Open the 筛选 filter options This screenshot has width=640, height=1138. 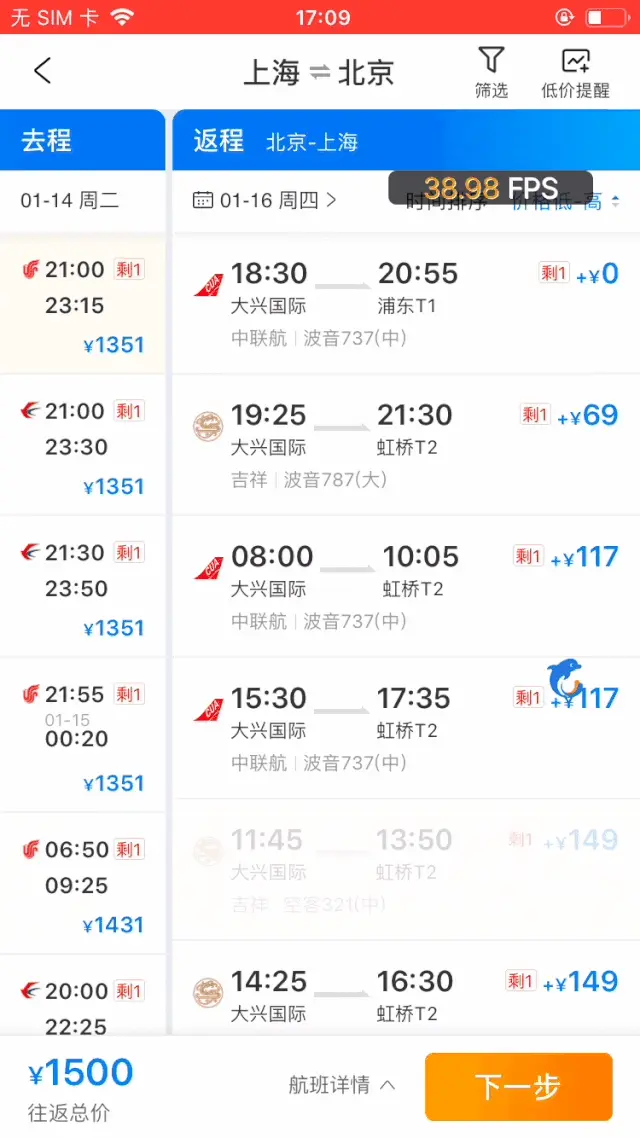pos(491,73)
